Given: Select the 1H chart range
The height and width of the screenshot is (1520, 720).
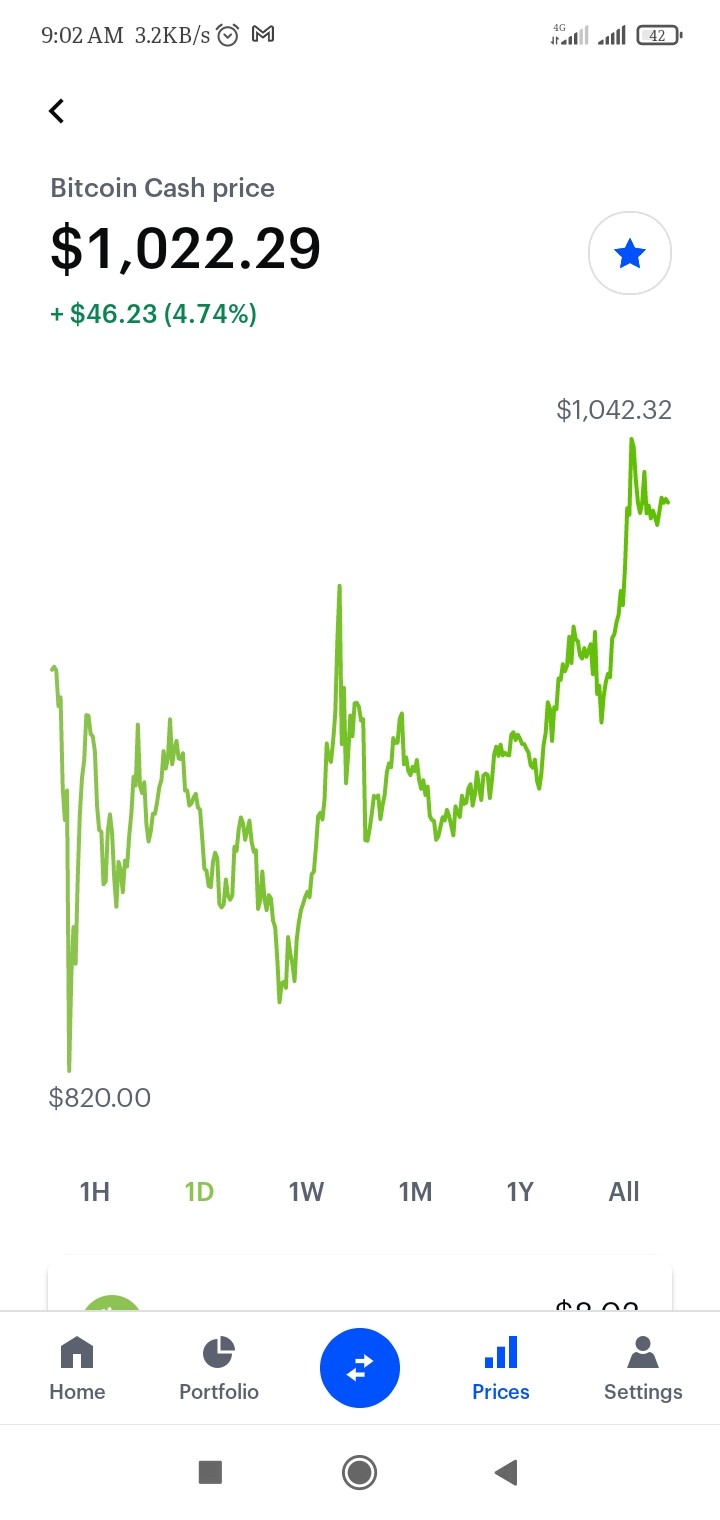Looking at the screenshot, I should 95,1192.
